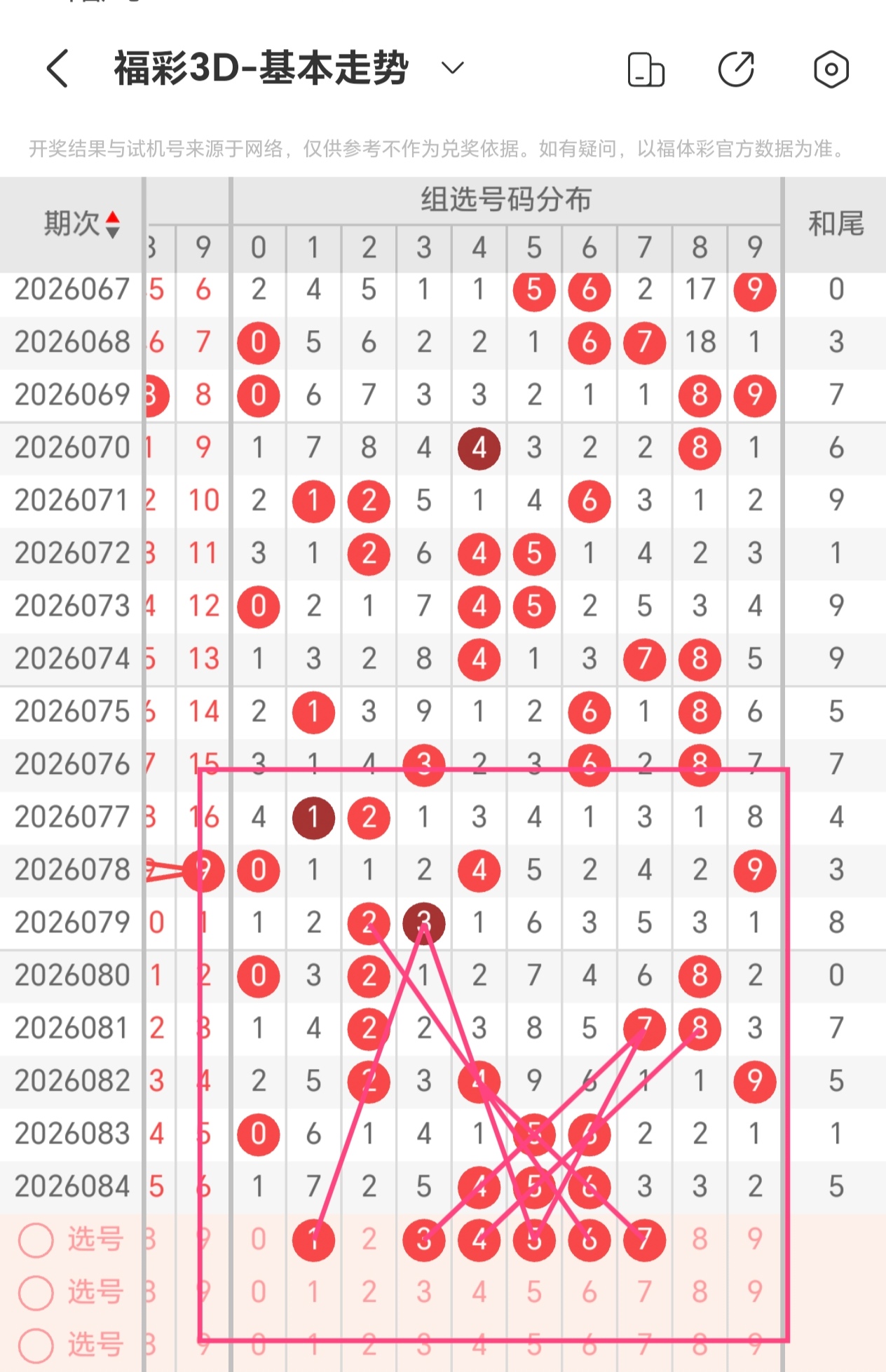
Task: Switch the chart screen orientation
Action: tap(646, 69)
